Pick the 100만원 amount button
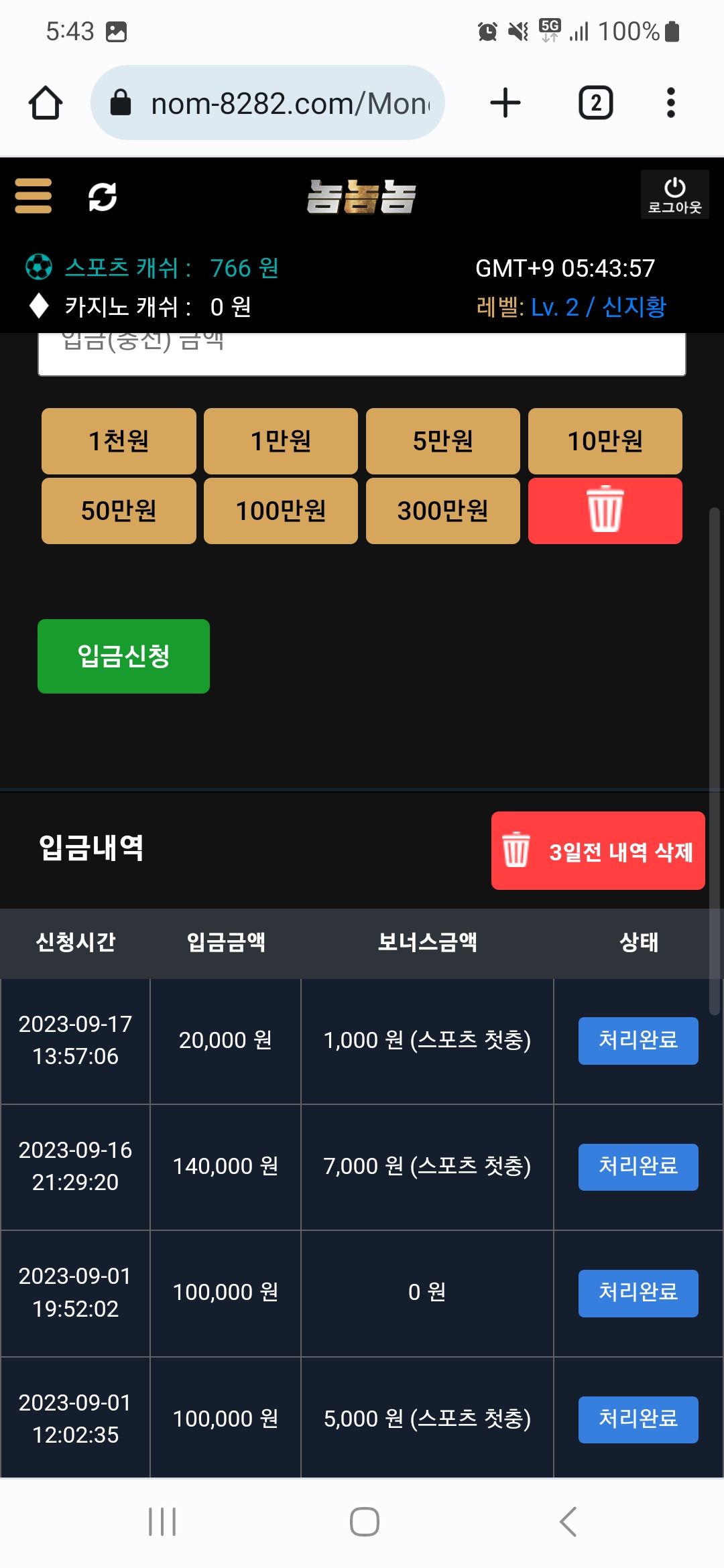This screenshot has width=724, height=1568. (x=281, y=511)
